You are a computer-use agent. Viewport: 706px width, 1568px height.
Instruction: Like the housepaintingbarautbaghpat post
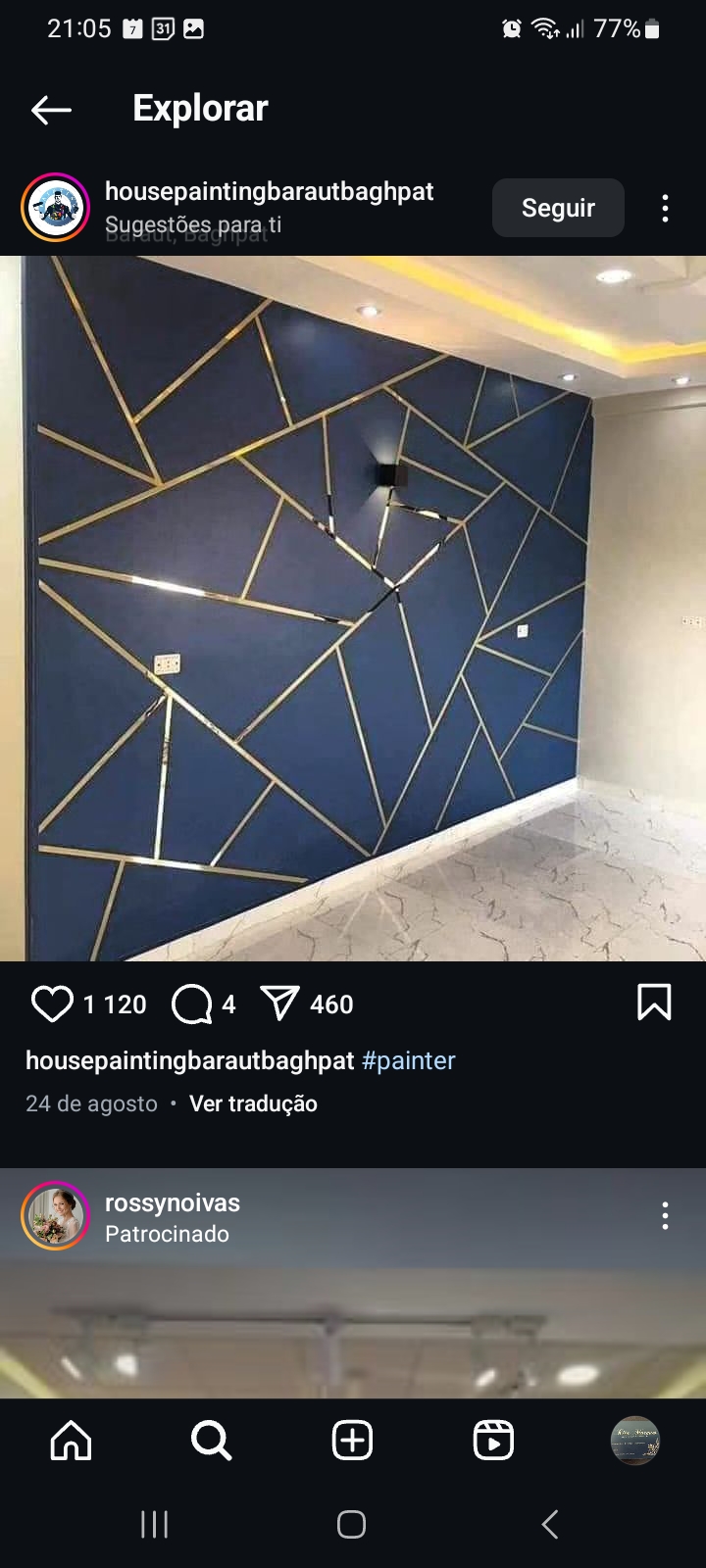(52, 1004)
